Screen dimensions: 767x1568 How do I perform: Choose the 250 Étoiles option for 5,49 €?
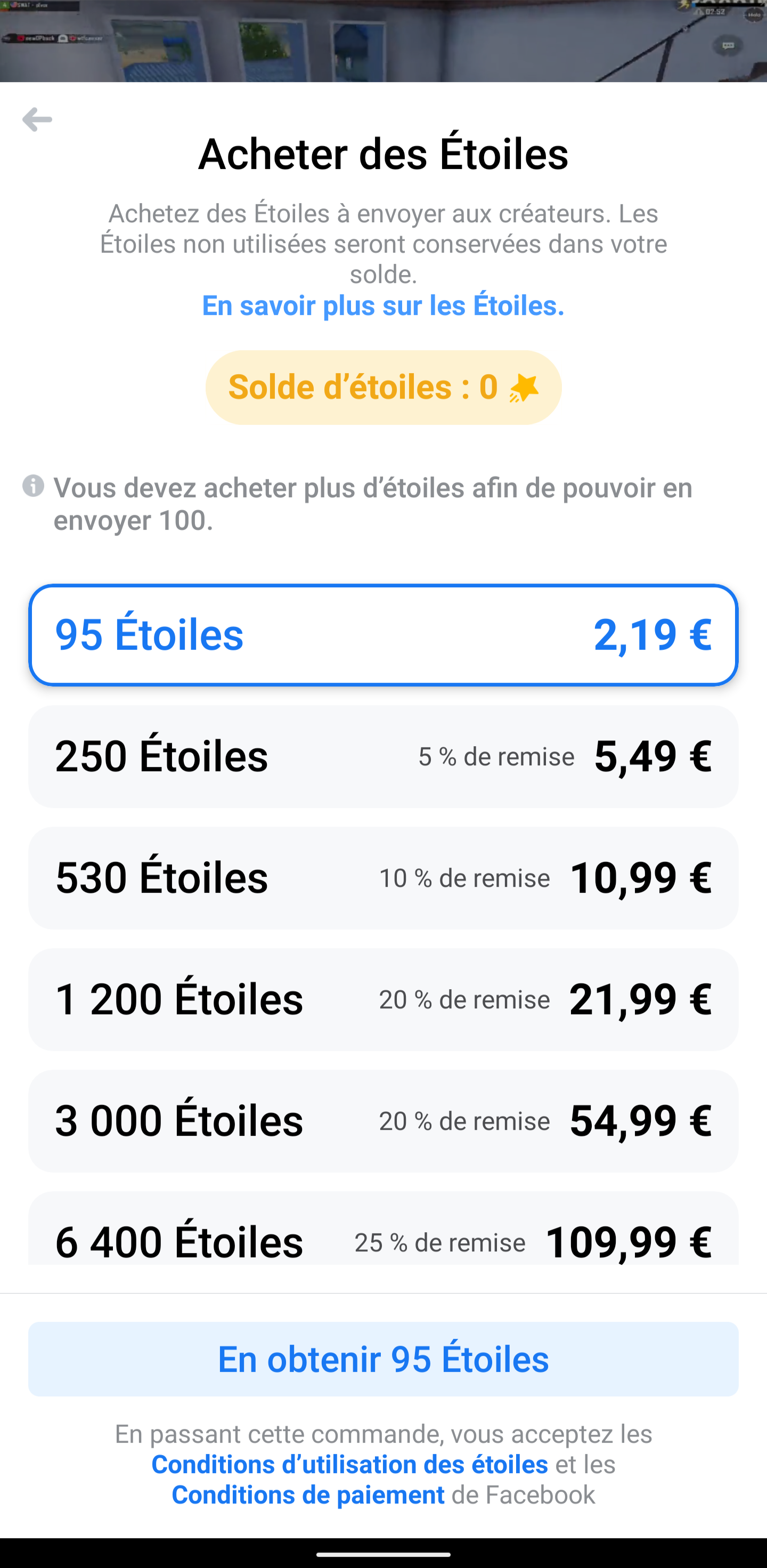(383, 757)
